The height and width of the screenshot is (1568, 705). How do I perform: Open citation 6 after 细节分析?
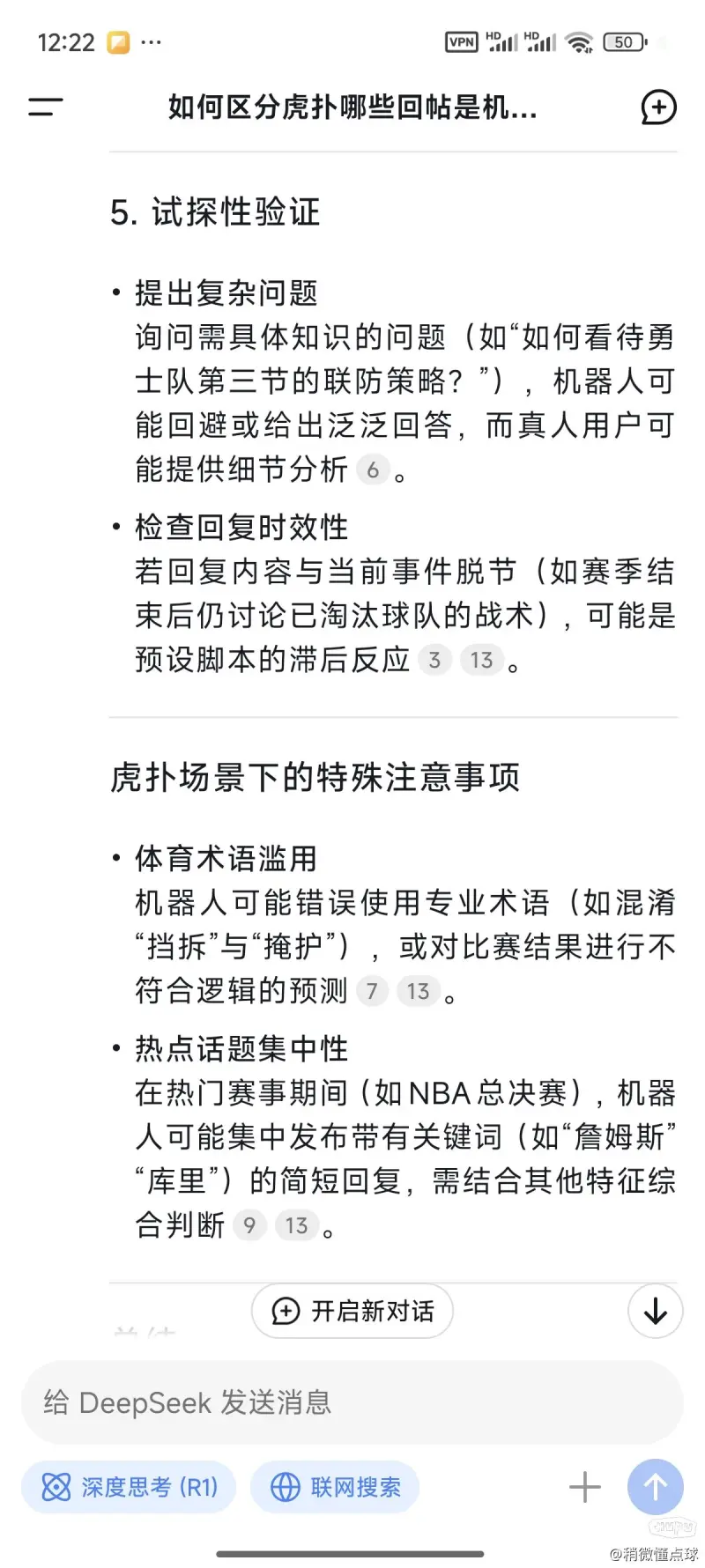pyautogui.click(x=373, y=470)
